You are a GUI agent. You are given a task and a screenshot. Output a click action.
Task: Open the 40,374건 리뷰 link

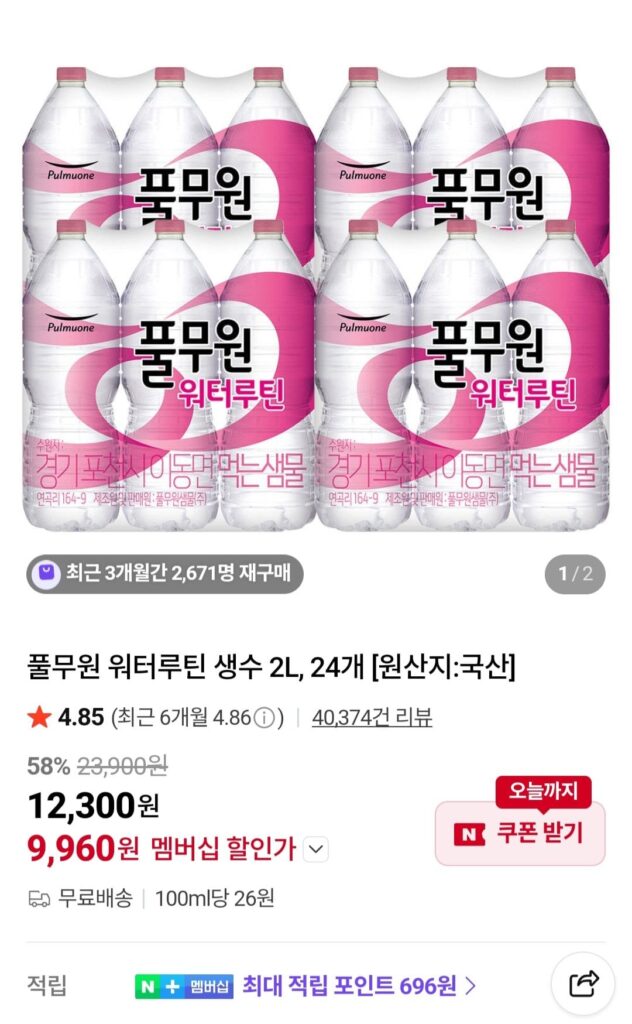[x=371, y=718]
